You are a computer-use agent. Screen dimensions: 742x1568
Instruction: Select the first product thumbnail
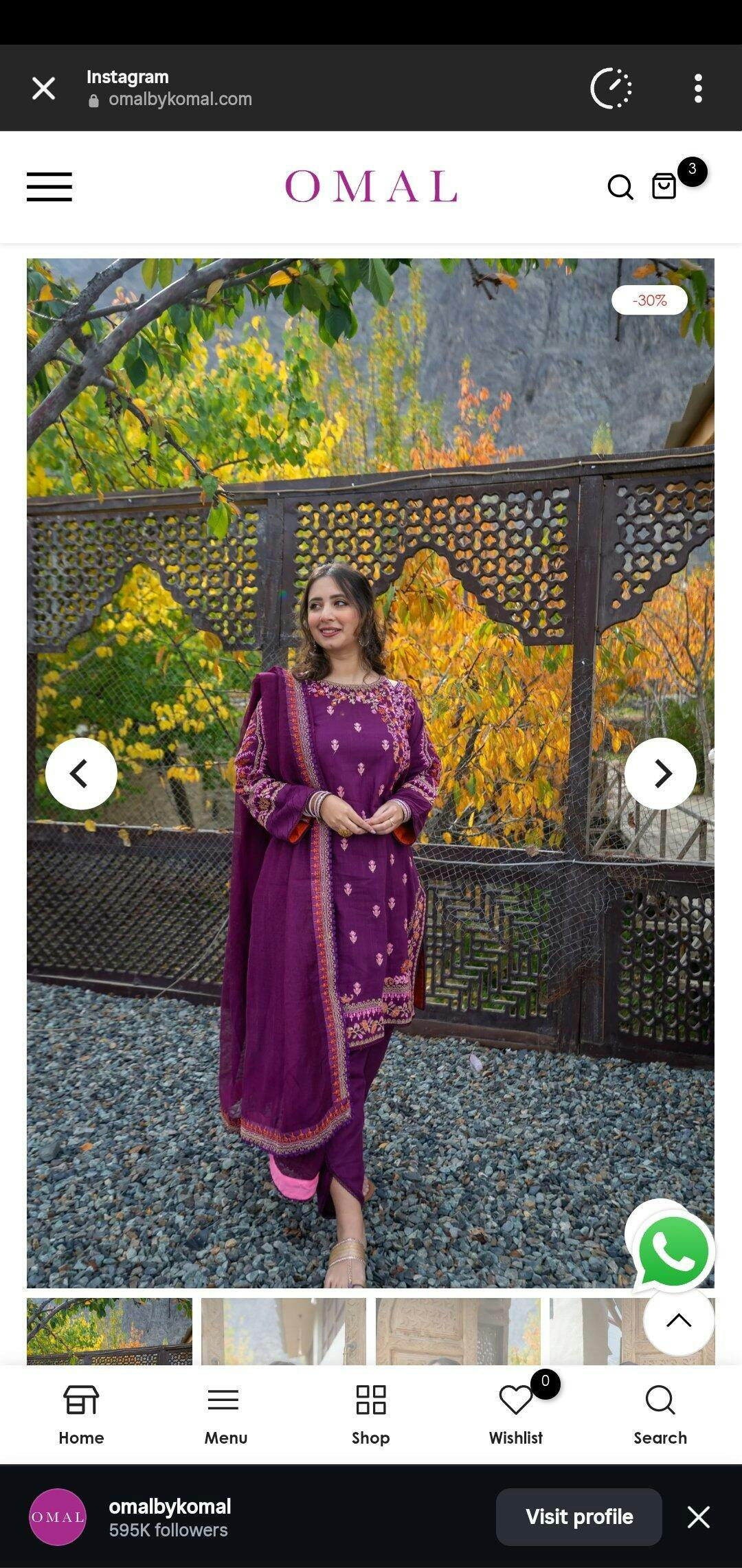(x=110, y=1331)
